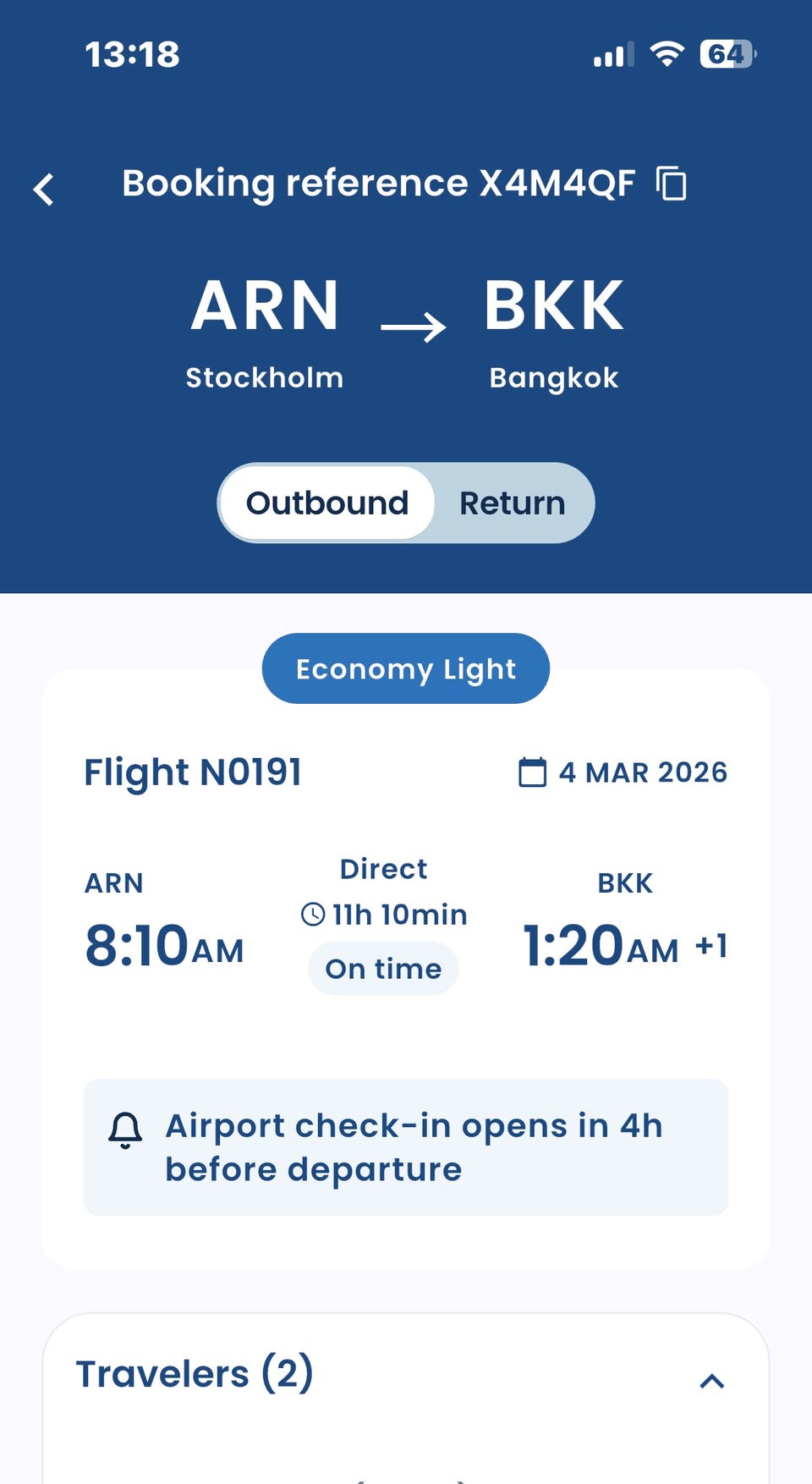Copy booking reference X4M4QF

pyautogui.click(x=672, y=183)
